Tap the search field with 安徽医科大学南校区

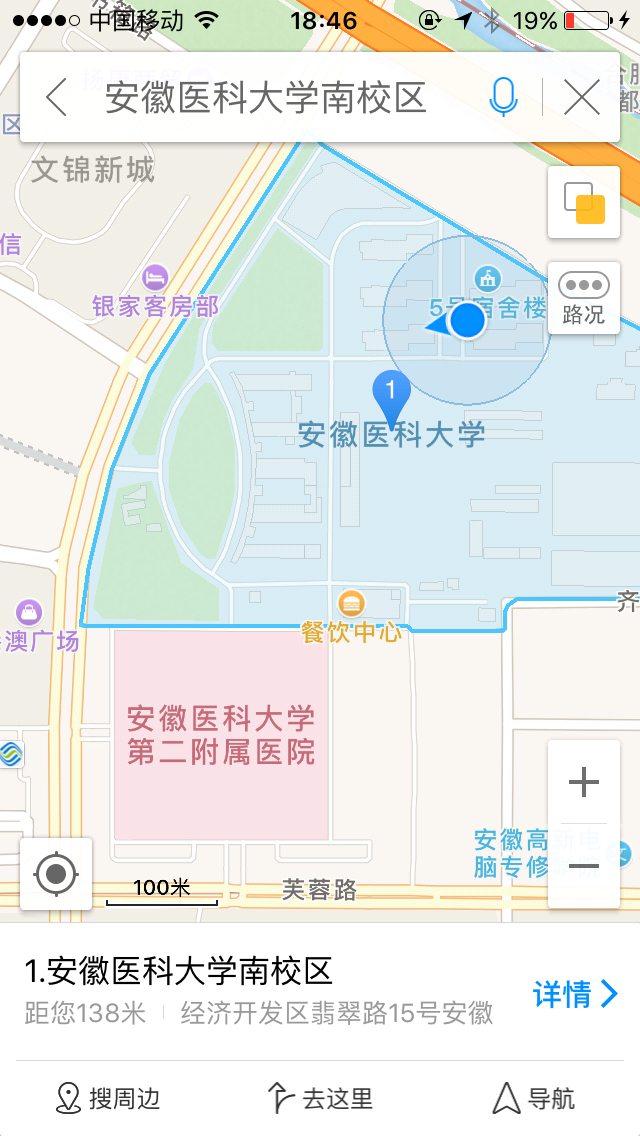[266, 98]
